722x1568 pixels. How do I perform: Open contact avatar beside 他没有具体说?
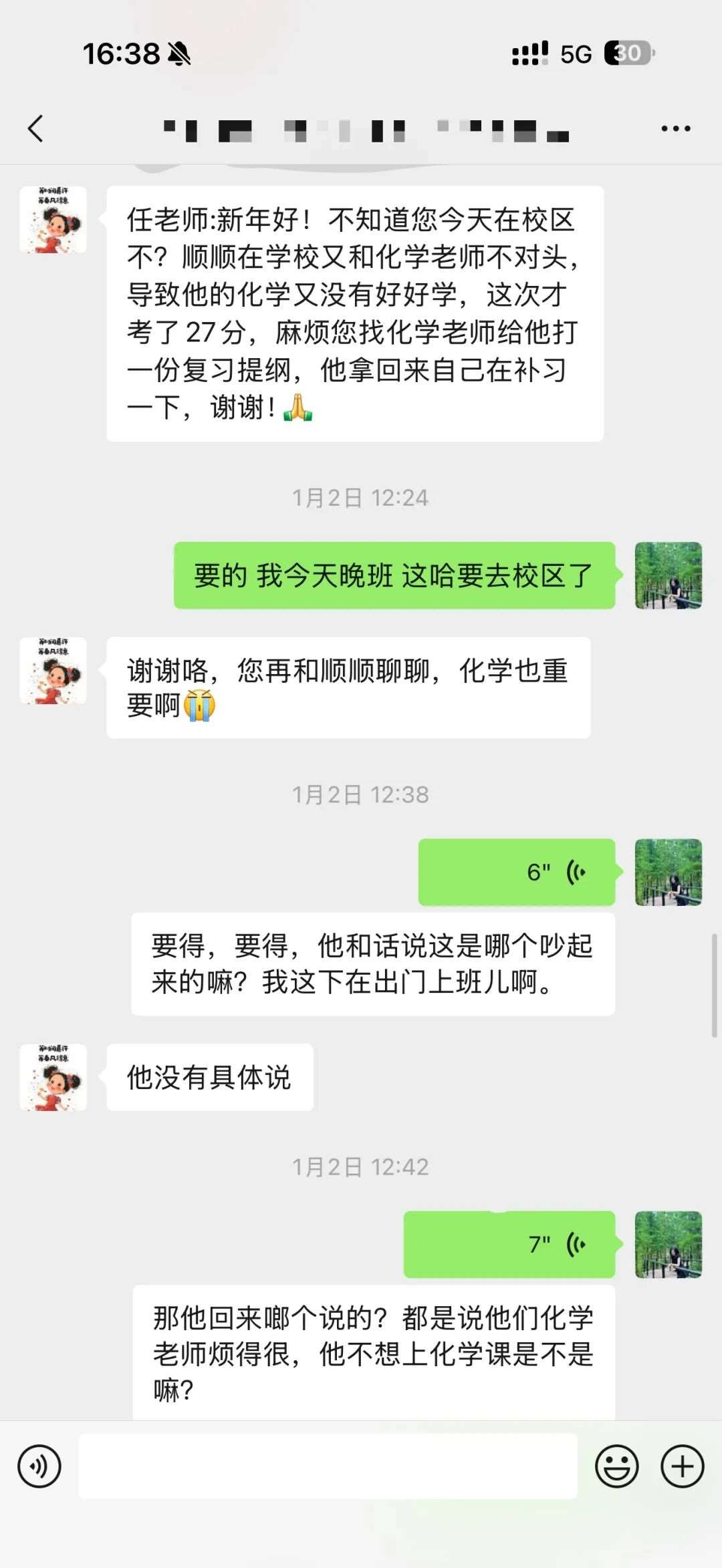pos(53,1077)
